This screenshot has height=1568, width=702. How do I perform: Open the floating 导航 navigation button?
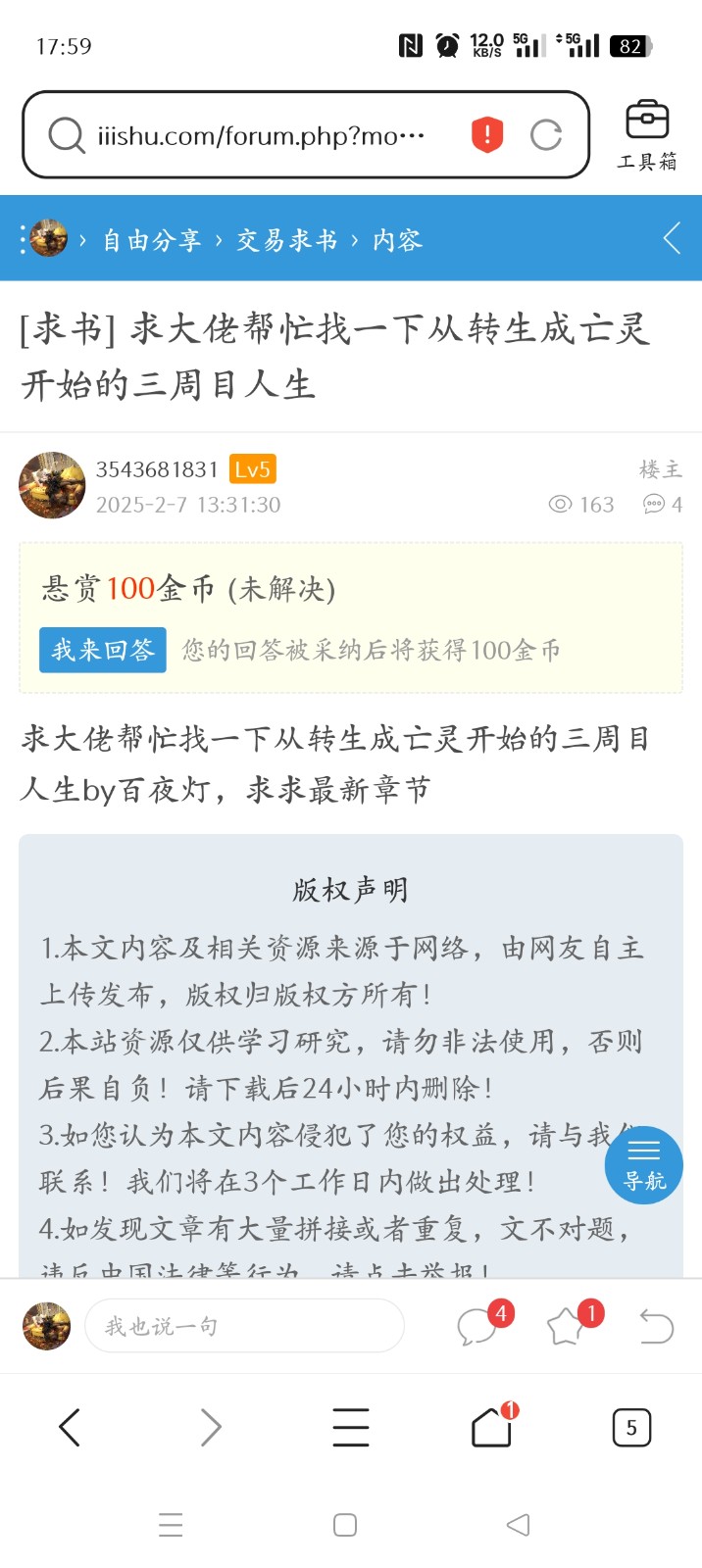coord(643,1165)
